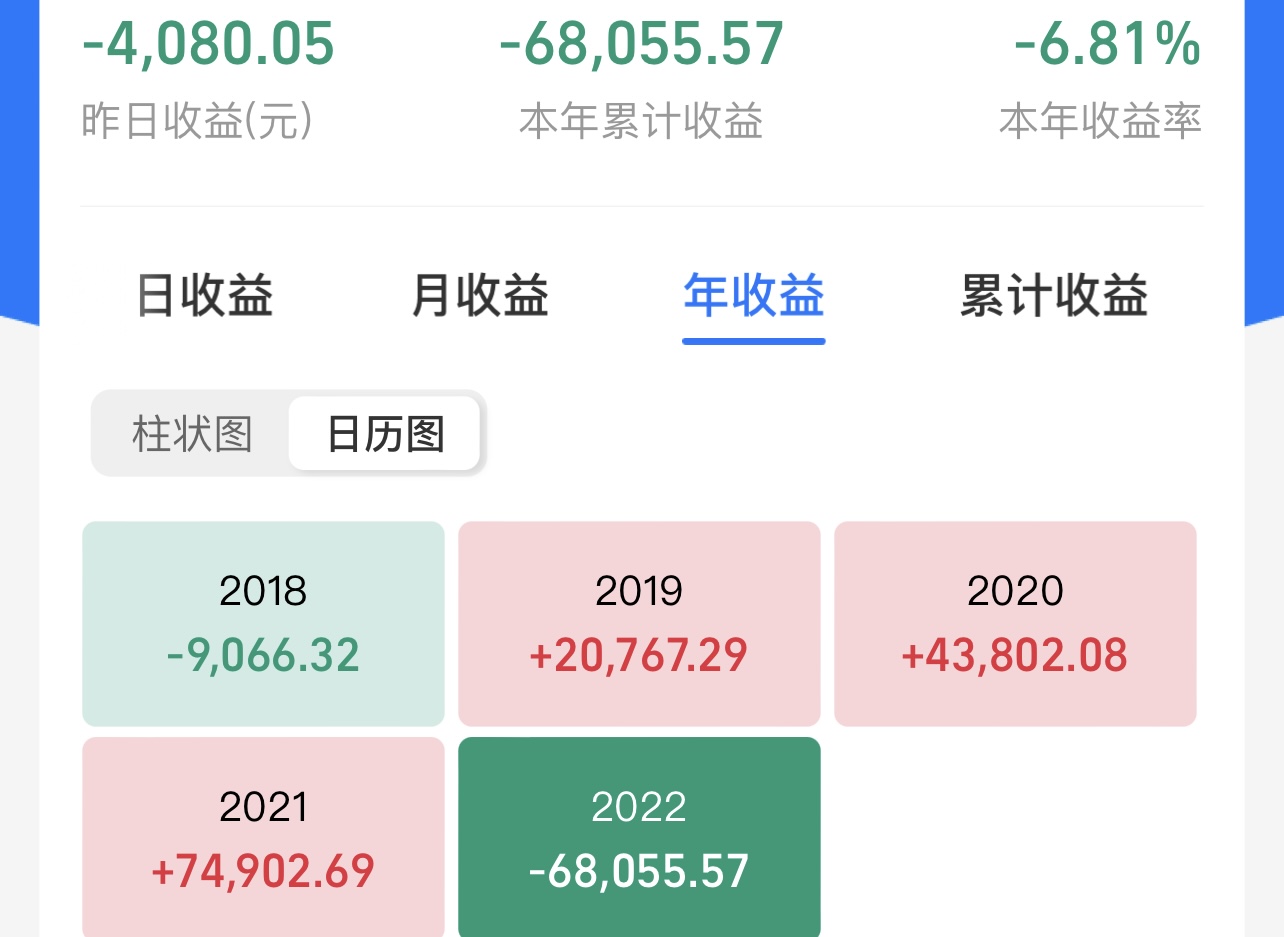This screenshot has width=1284, height=937.
Task: Select the 日历图 calendar view
Action: pos(385,434)
